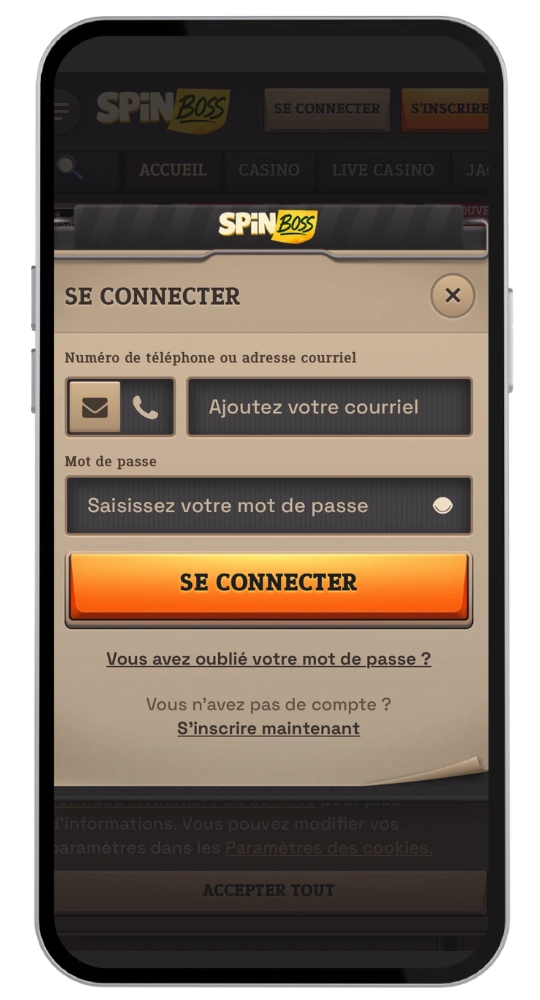
Task: Close the Se connecter dialog
Action: coord(453,295)
